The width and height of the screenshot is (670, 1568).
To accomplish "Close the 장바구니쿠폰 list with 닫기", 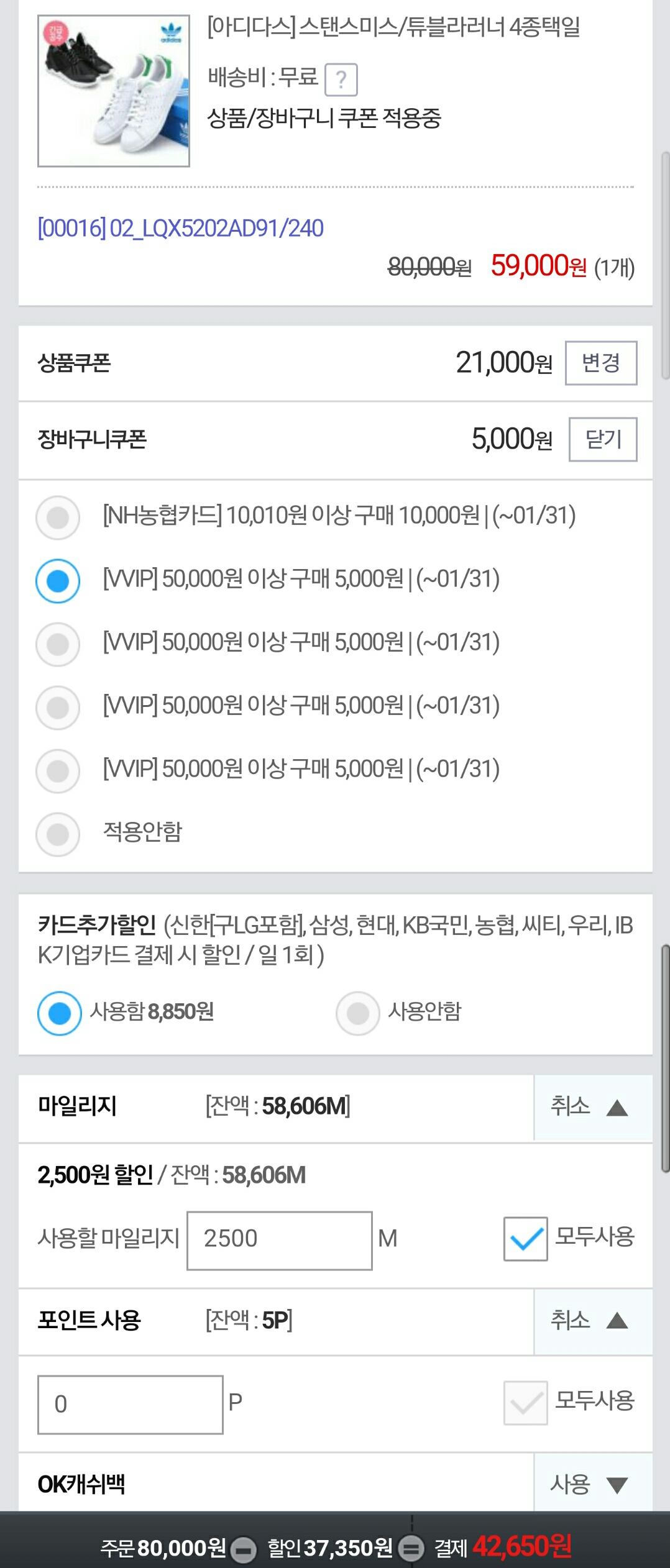I will pyautogui.click(x=603, y=439).
